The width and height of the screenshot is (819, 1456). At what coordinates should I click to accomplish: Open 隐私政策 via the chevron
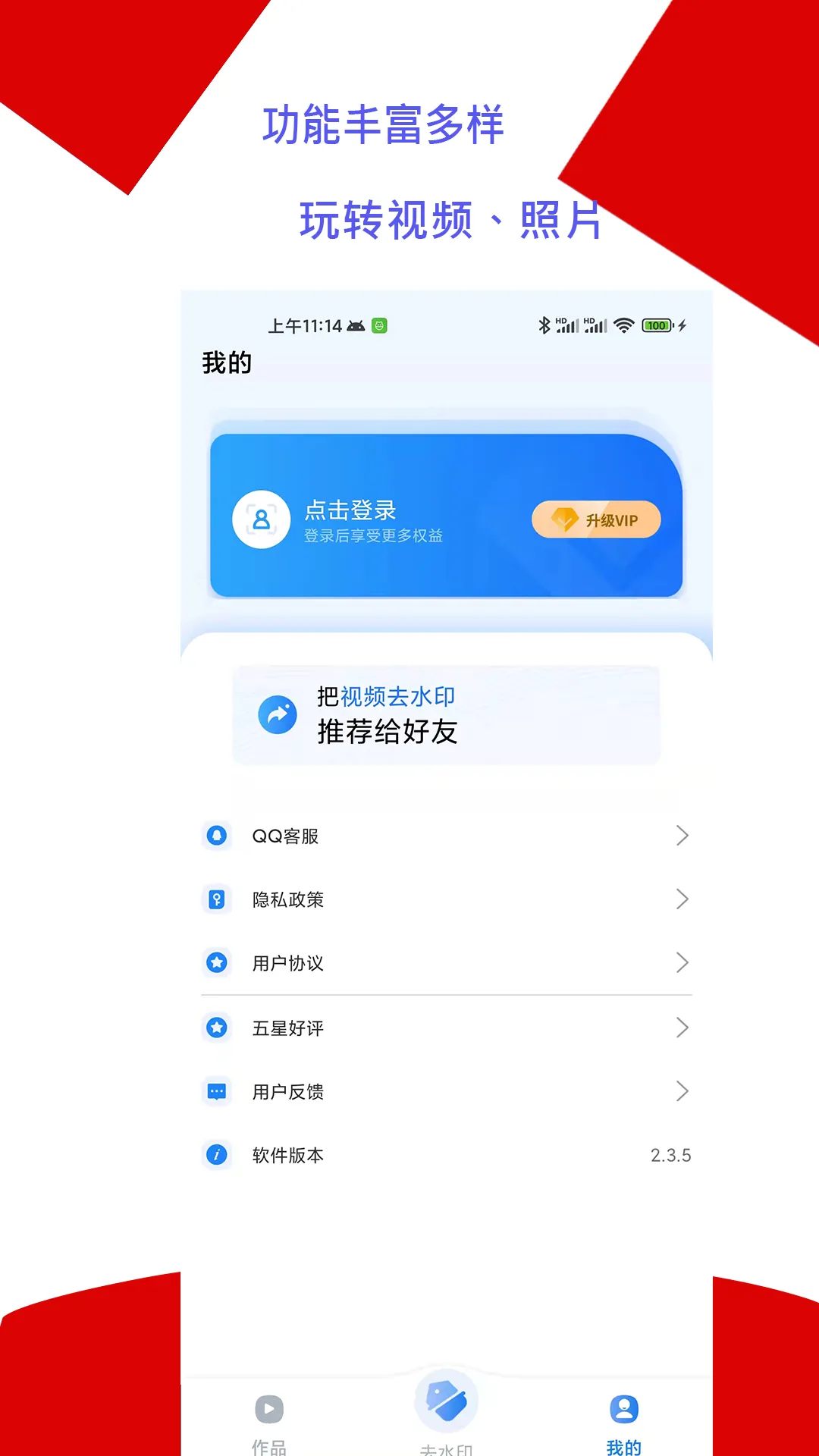[x=682, y=899]
